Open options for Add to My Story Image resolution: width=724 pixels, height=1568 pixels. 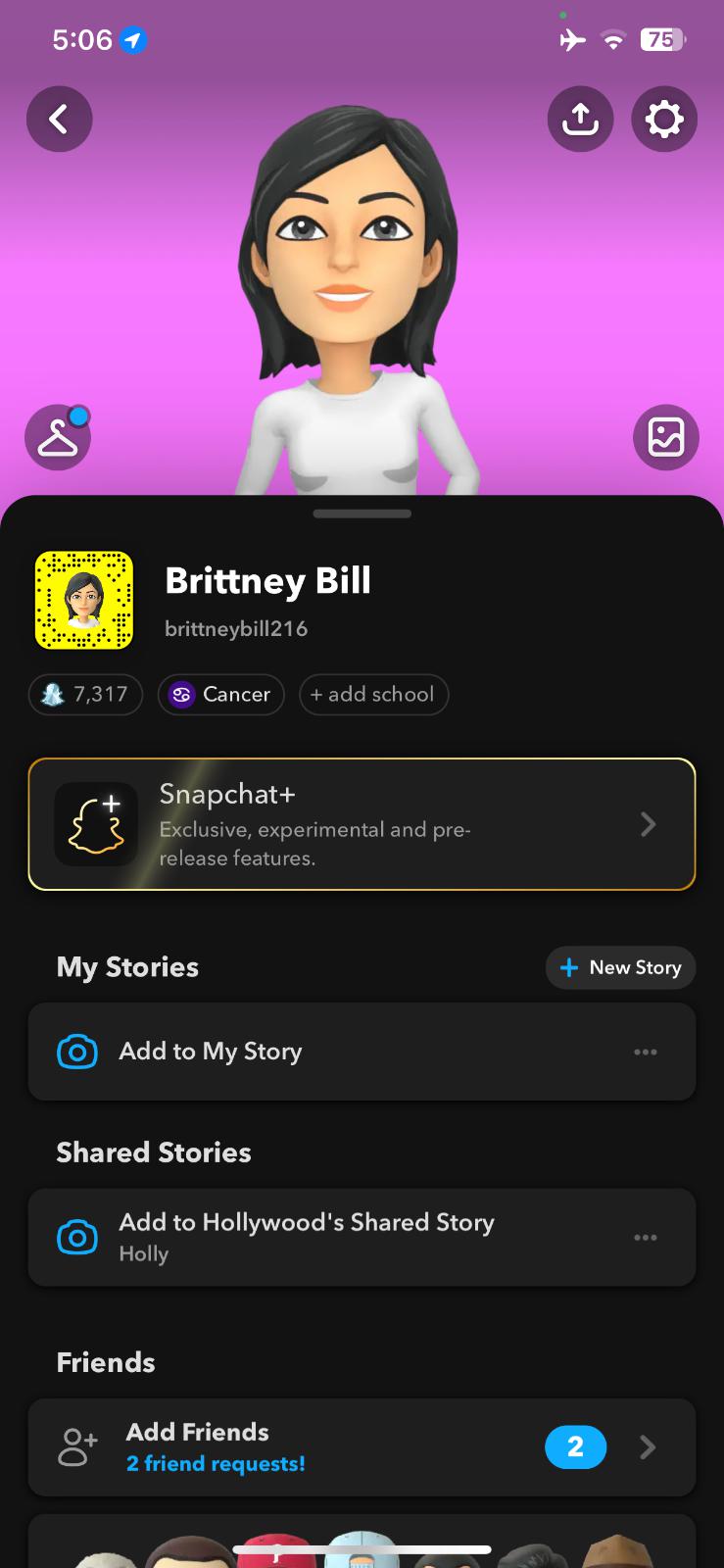646,1052
